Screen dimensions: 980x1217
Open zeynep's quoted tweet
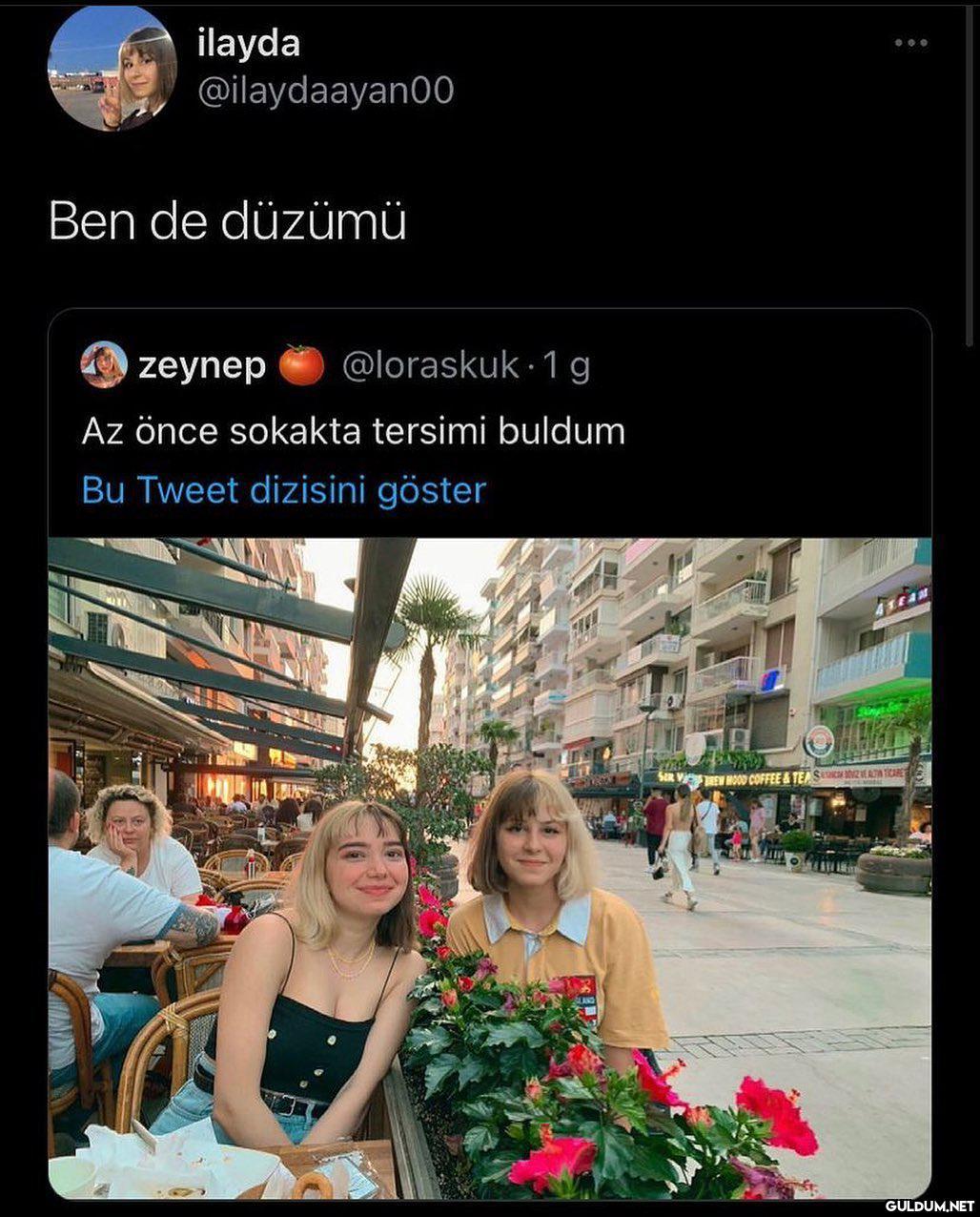[353, 431]
